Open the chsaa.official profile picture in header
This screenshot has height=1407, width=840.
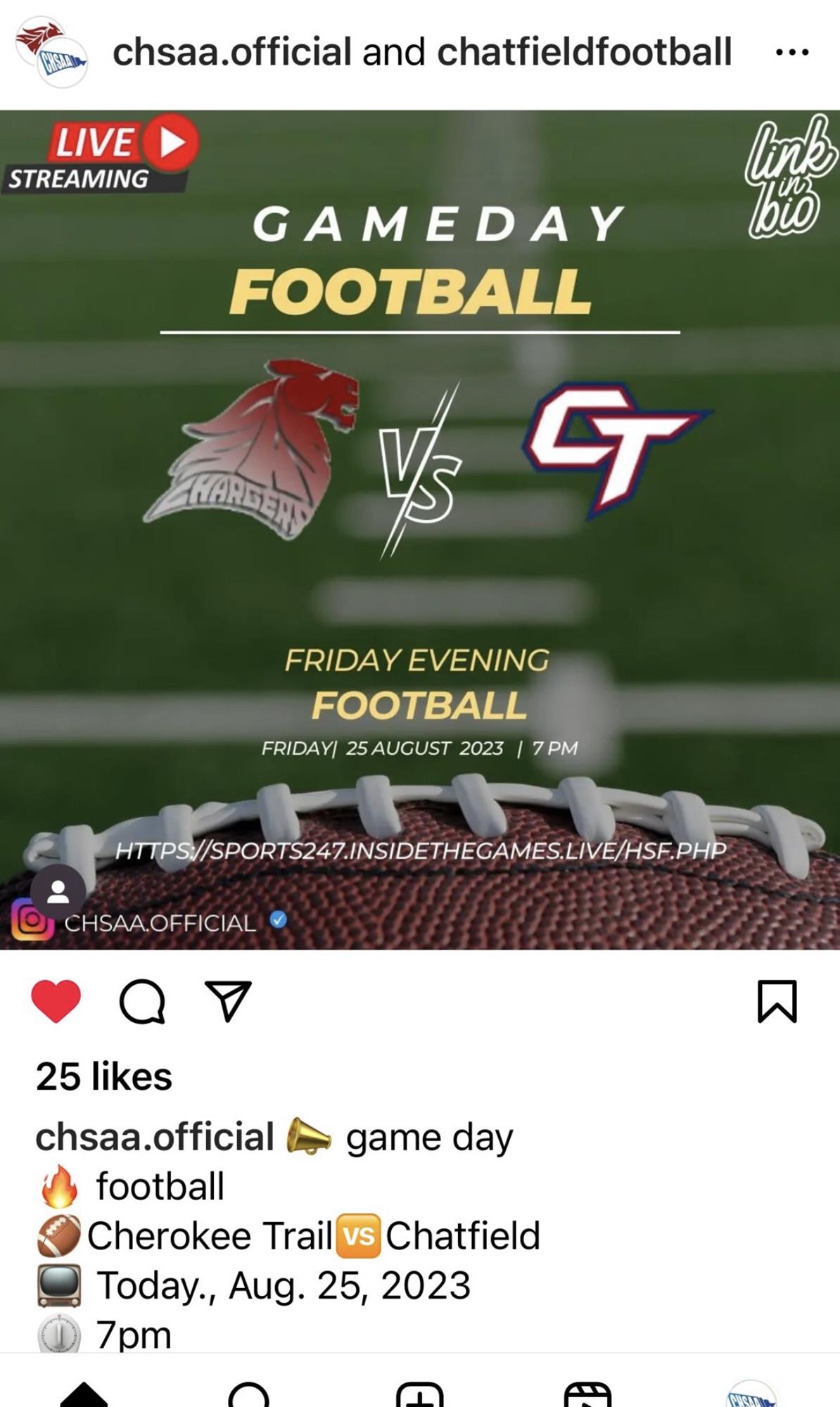pos(51,52)
